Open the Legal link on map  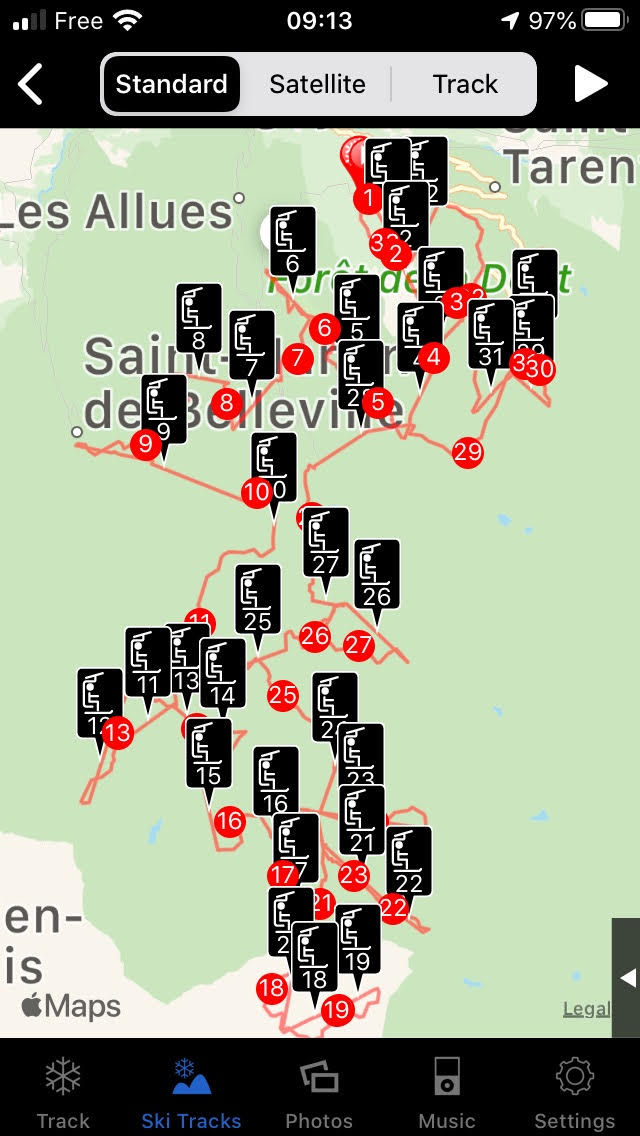click(x=586, y=1008)
